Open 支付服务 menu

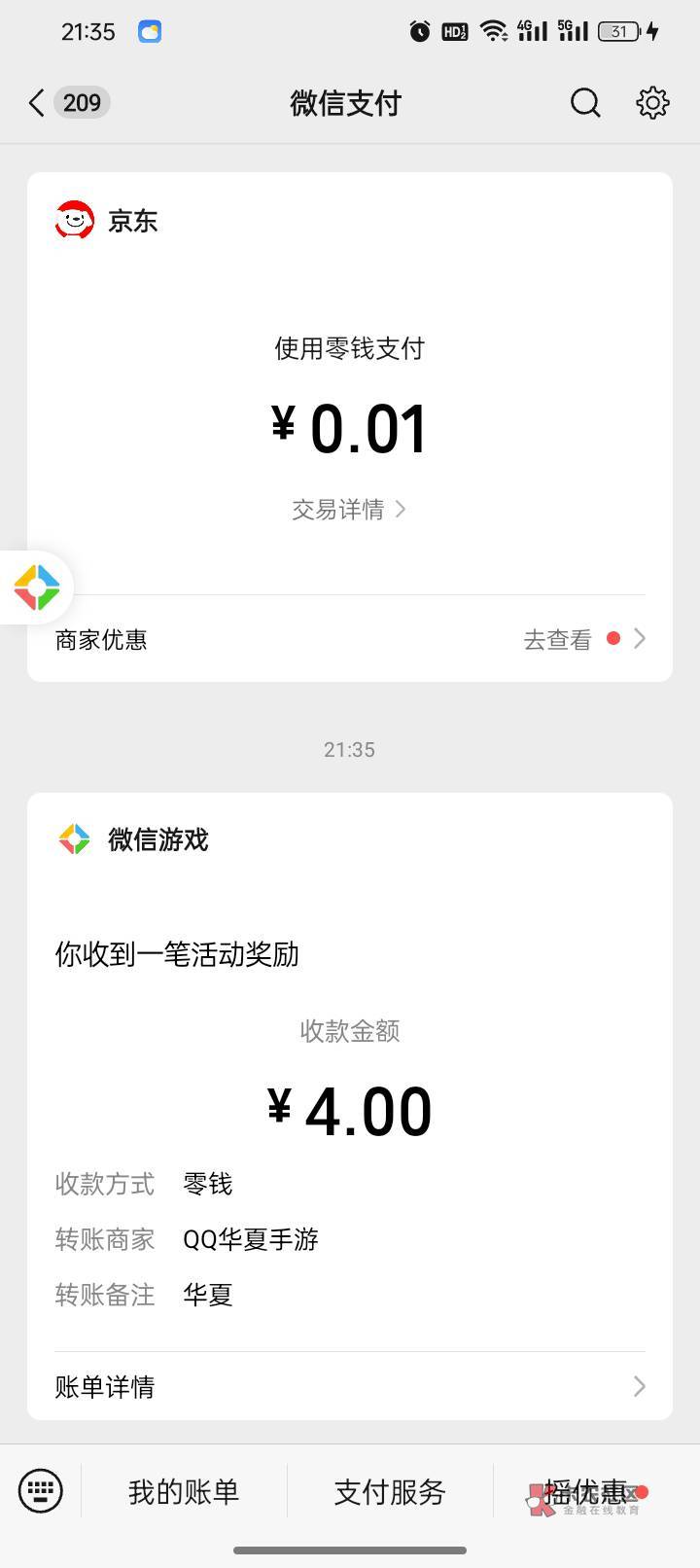pos(390,1491)
